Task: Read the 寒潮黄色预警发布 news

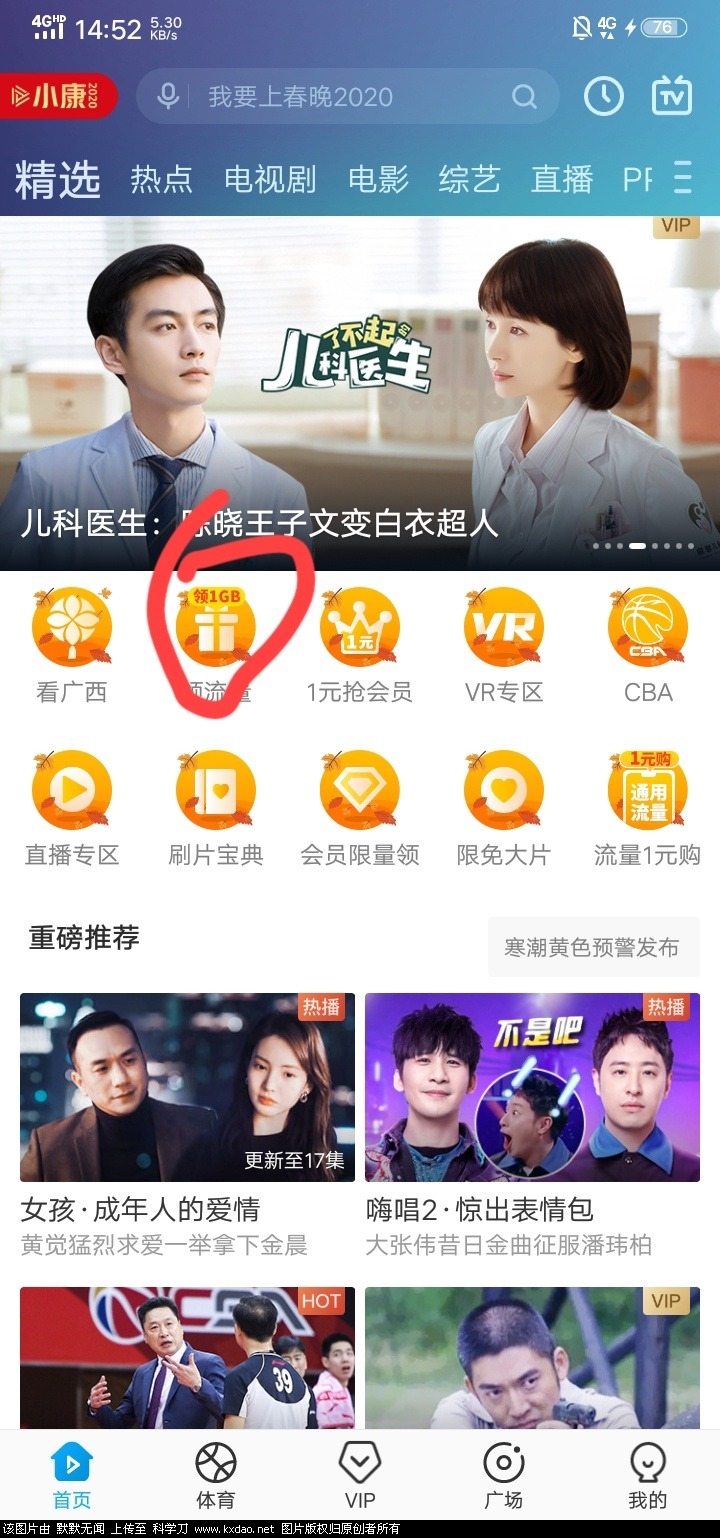Action: click(592, 947)
